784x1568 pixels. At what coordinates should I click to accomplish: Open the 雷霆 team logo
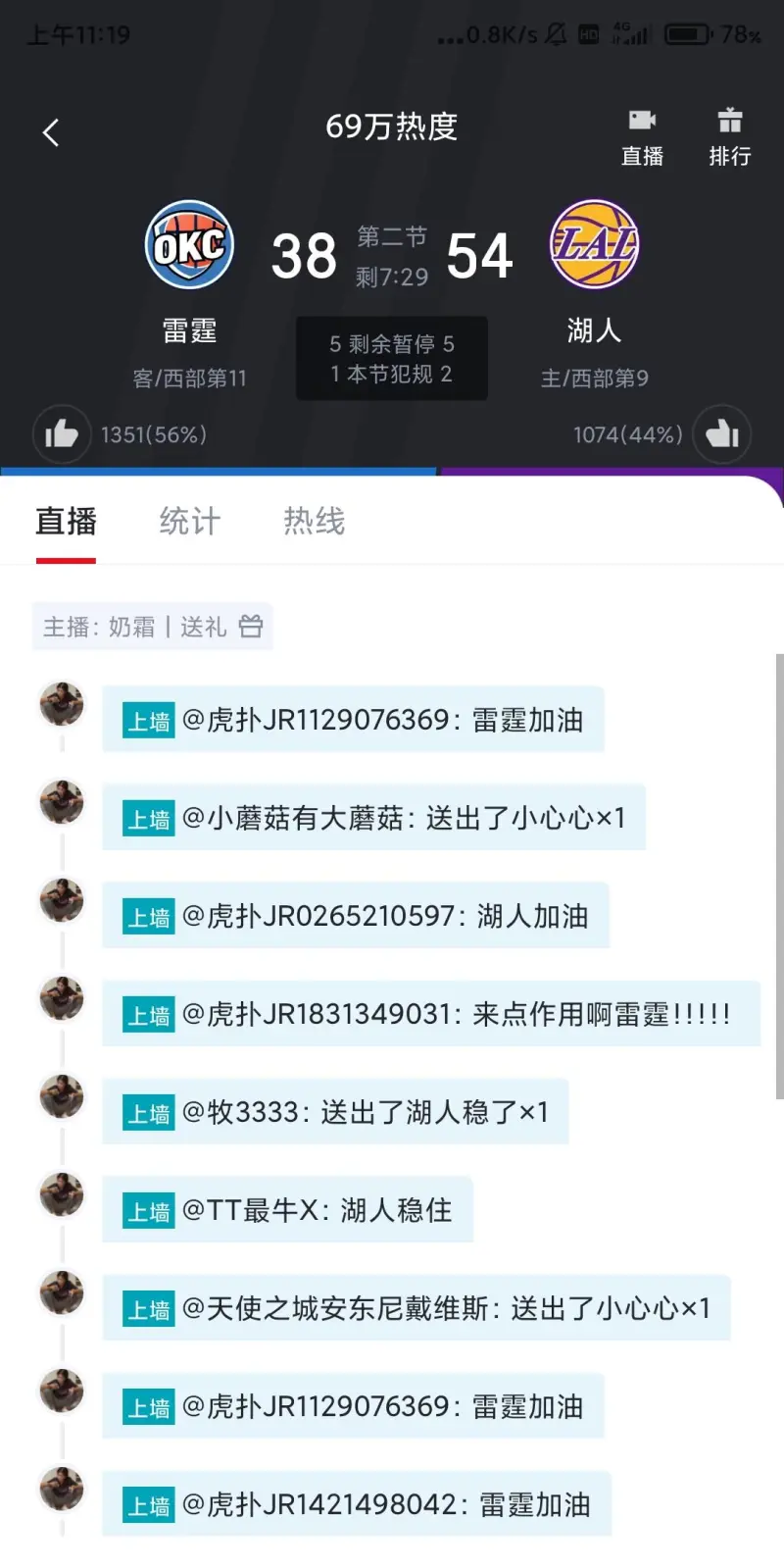click(189, 245)
